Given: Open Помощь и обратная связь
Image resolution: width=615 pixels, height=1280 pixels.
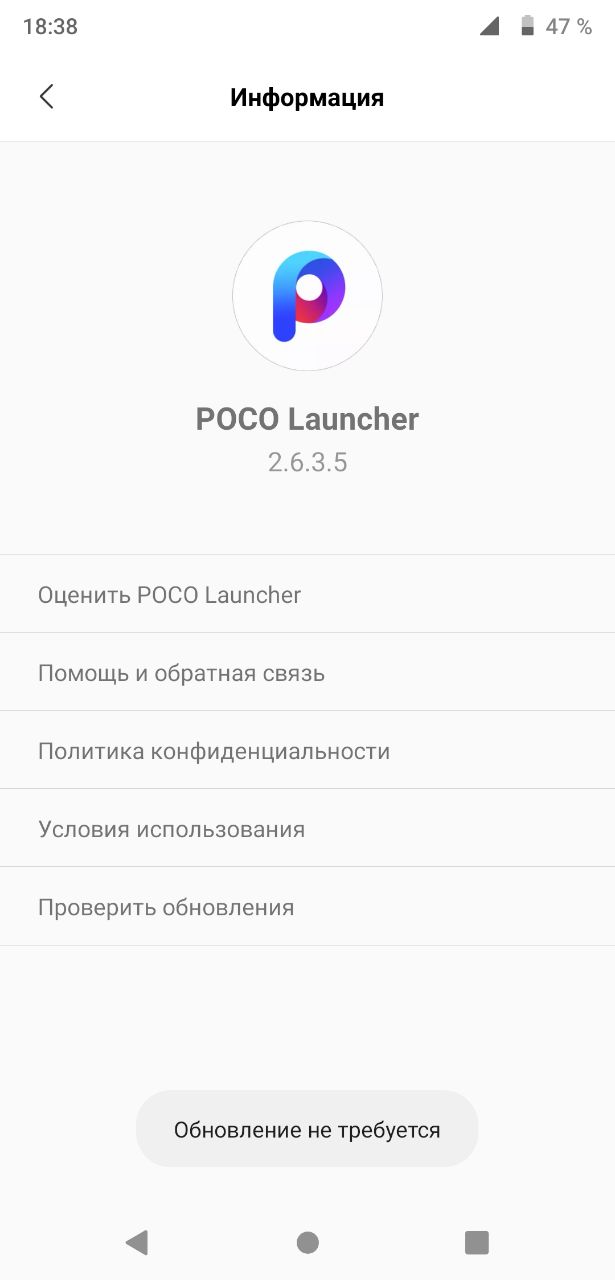Looking at the screenshot, I should point(307,672).
